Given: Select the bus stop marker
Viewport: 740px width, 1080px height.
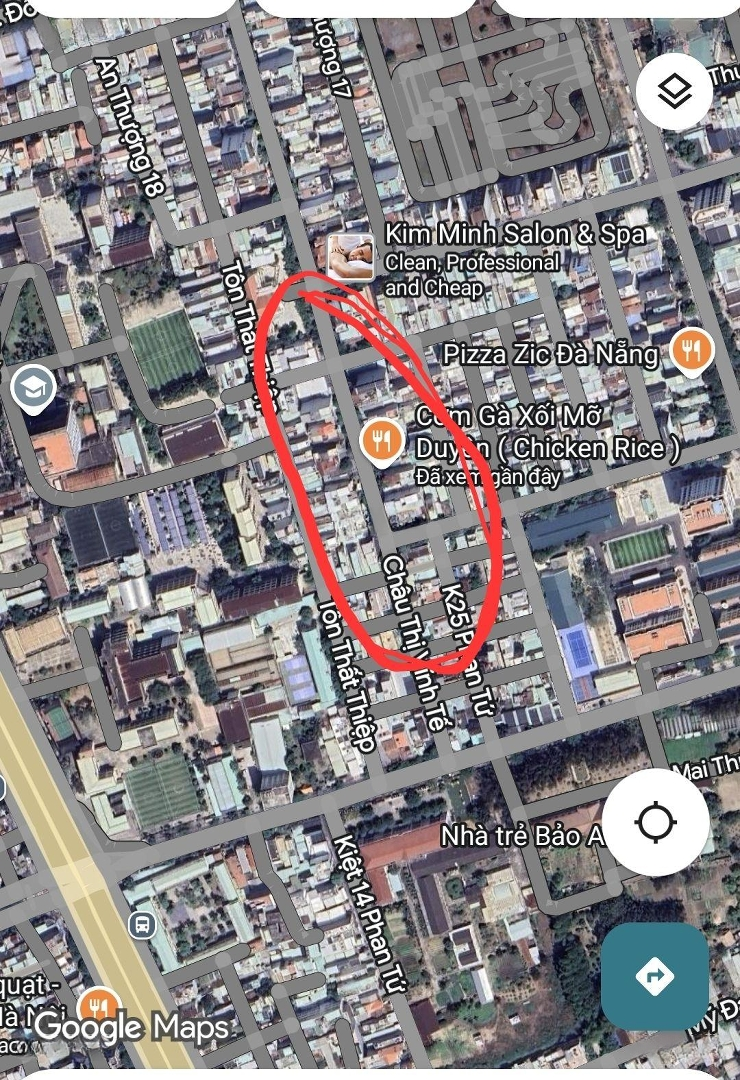Looking at the screenshot, I should (142, 924).
